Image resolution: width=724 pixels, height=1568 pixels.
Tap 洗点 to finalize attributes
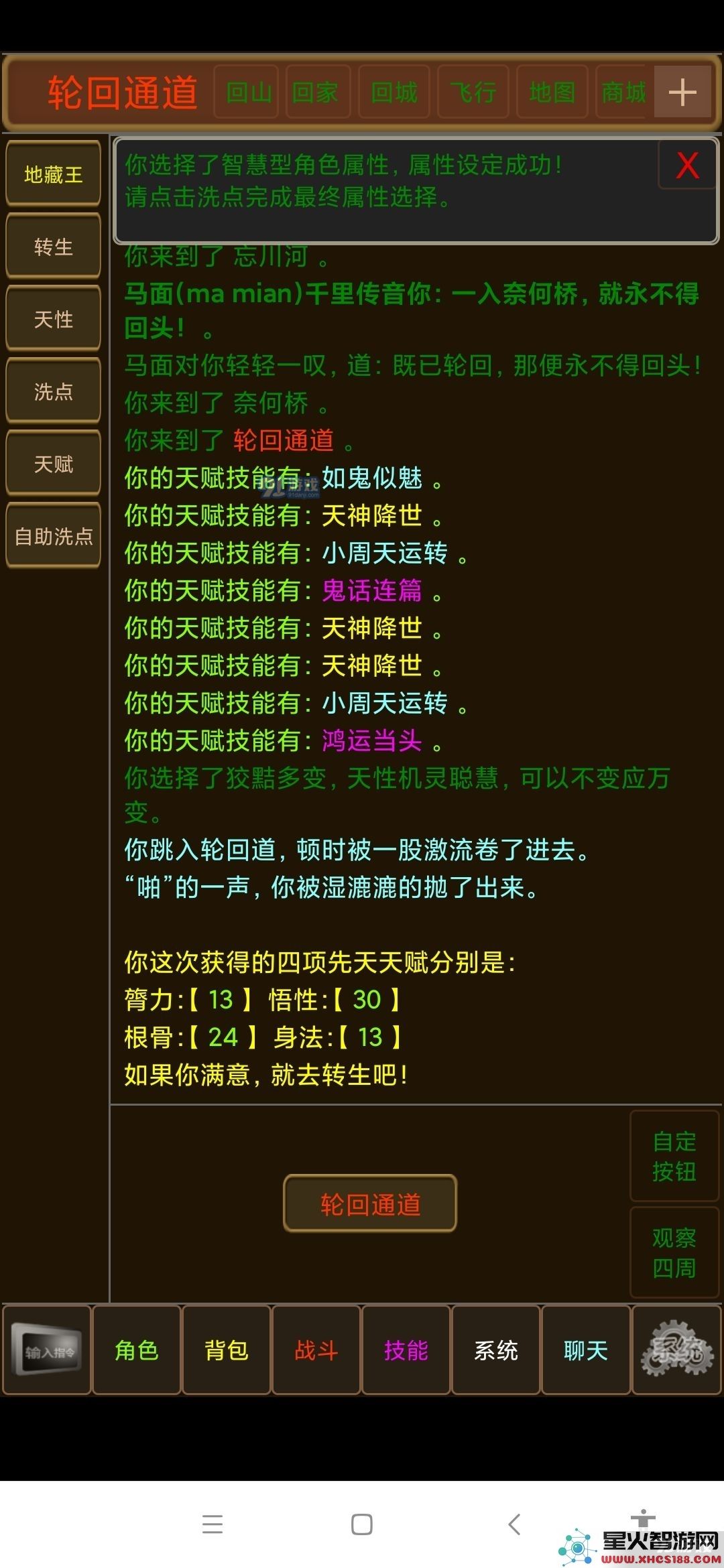(x=54, y=392)
